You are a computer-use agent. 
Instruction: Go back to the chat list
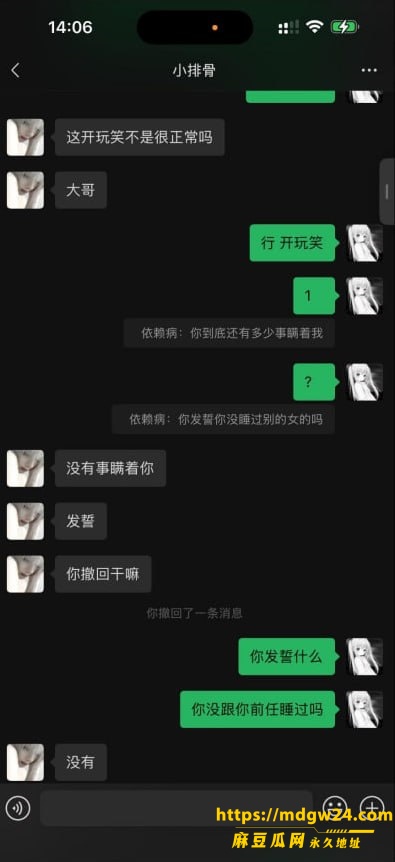point(15,70)
